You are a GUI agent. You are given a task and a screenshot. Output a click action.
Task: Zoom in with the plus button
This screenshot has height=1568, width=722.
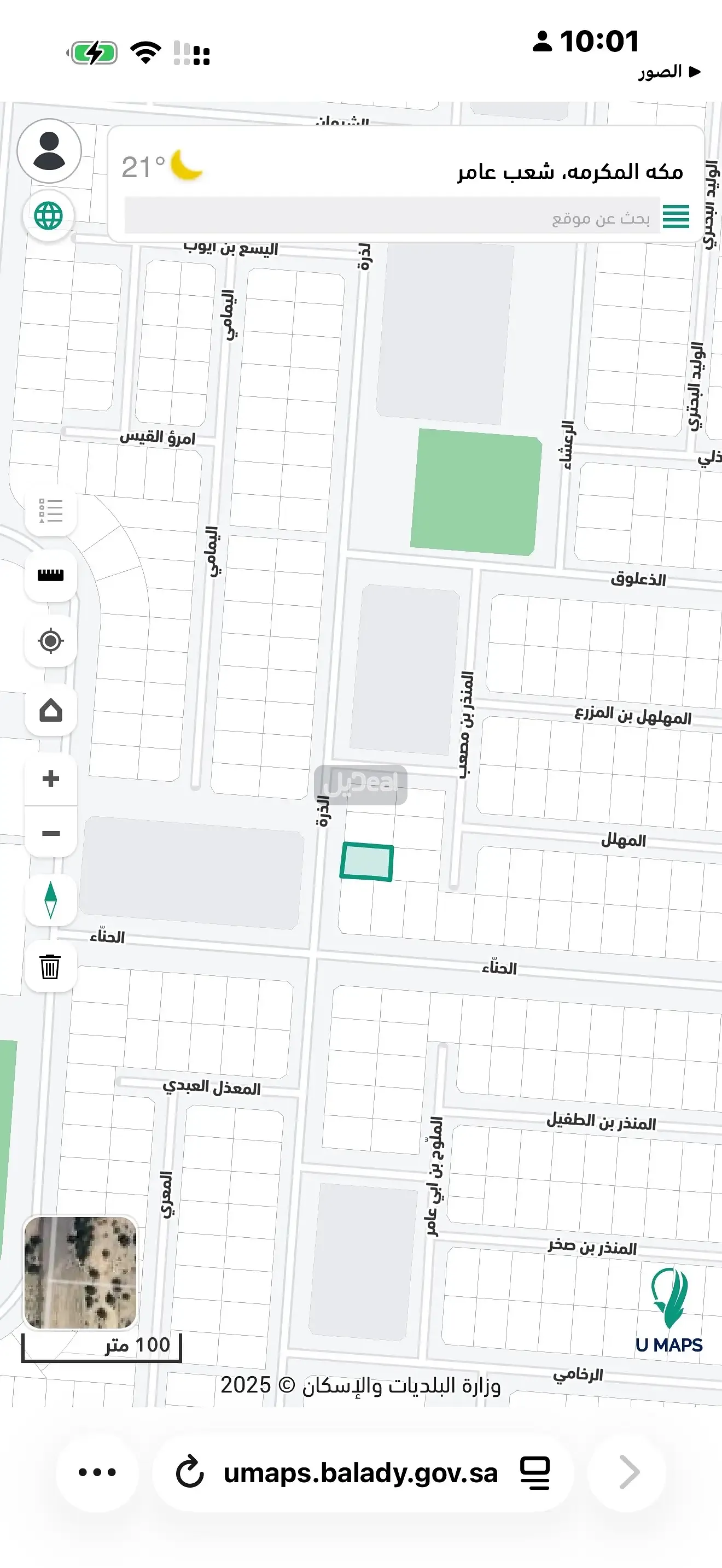[x=50, y=779]
